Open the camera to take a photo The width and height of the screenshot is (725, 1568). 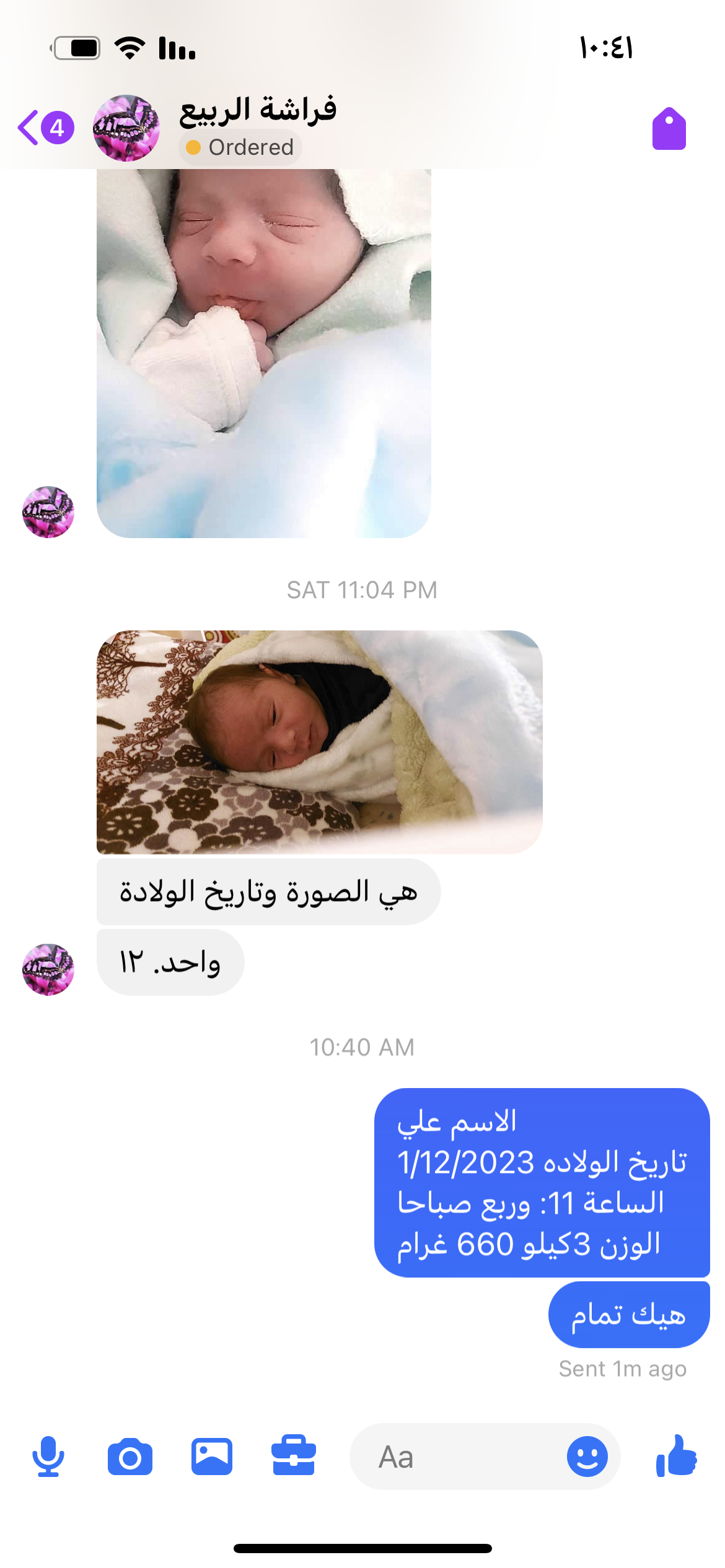click(130, 1457)
